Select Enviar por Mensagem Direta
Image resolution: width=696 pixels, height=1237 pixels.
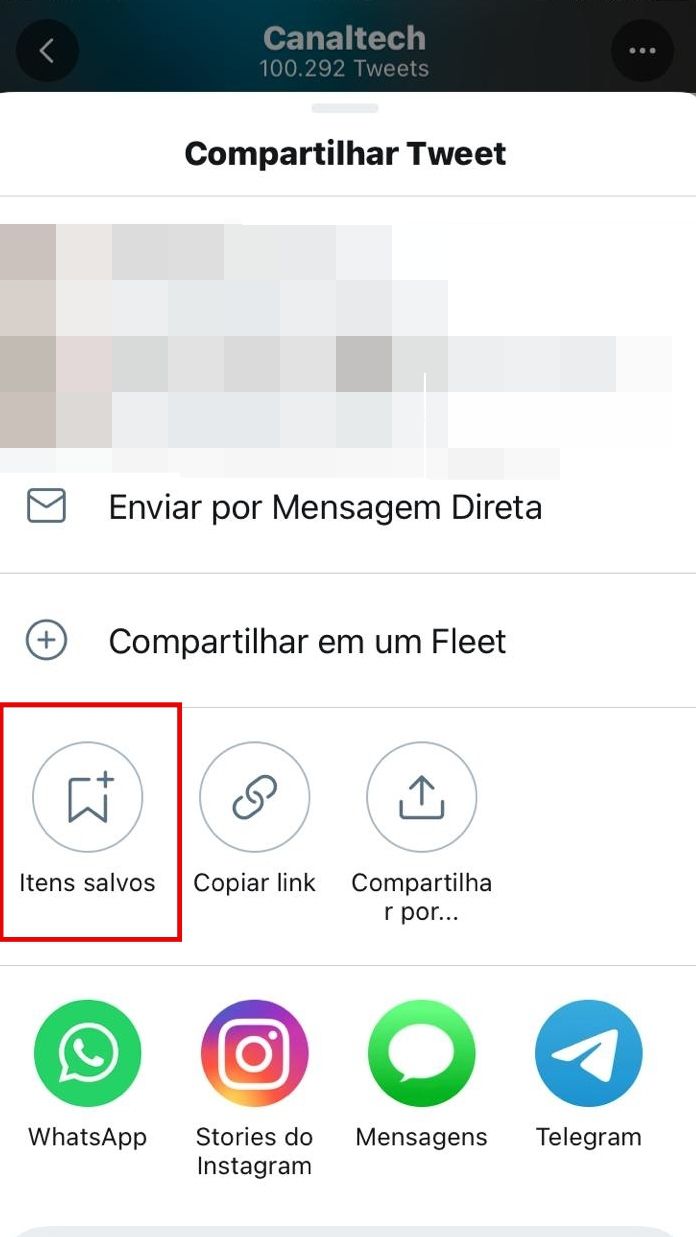coord(348,507)
